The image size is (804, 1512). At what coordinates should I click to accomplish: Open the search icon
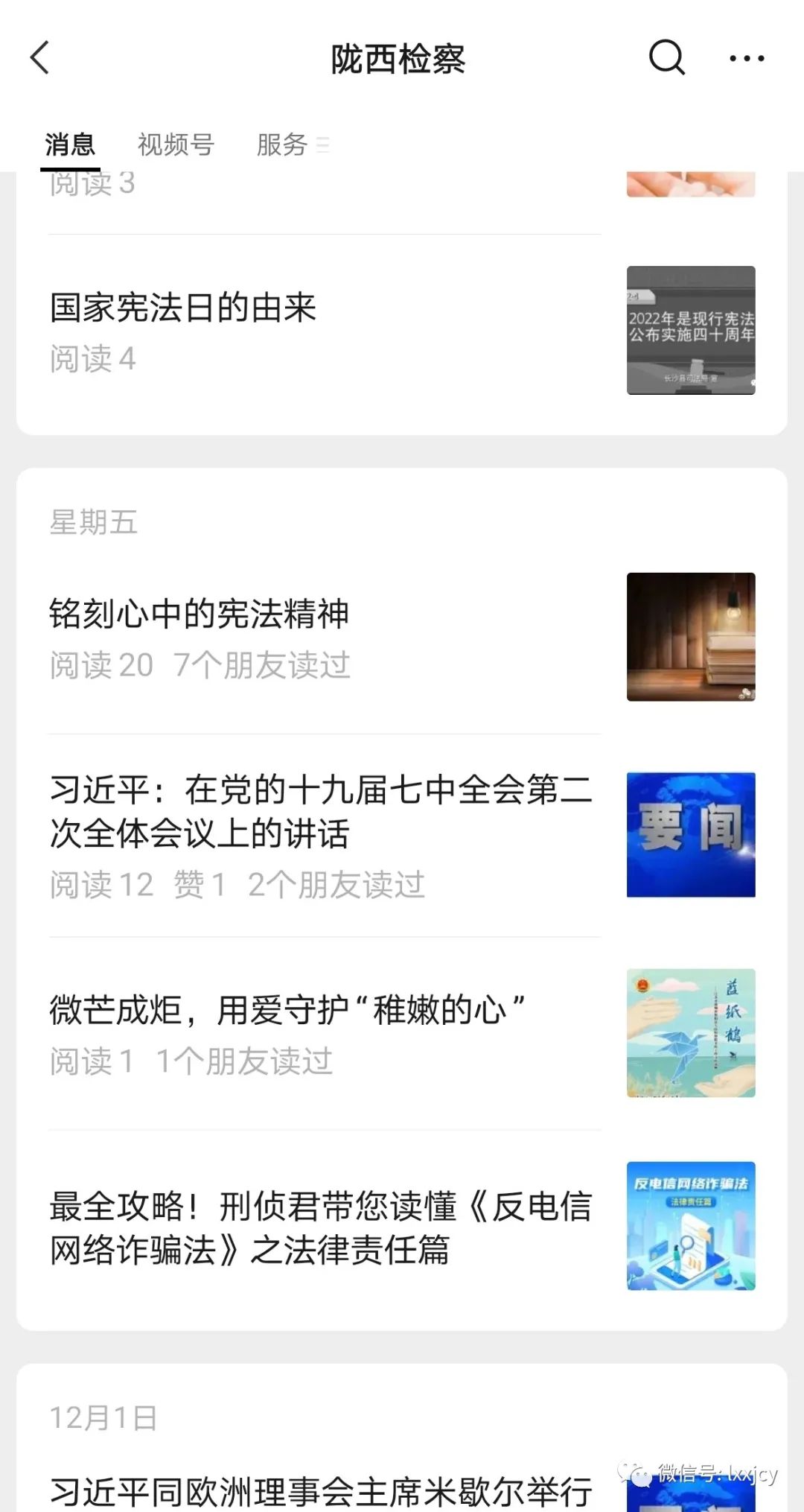[666, 57]
